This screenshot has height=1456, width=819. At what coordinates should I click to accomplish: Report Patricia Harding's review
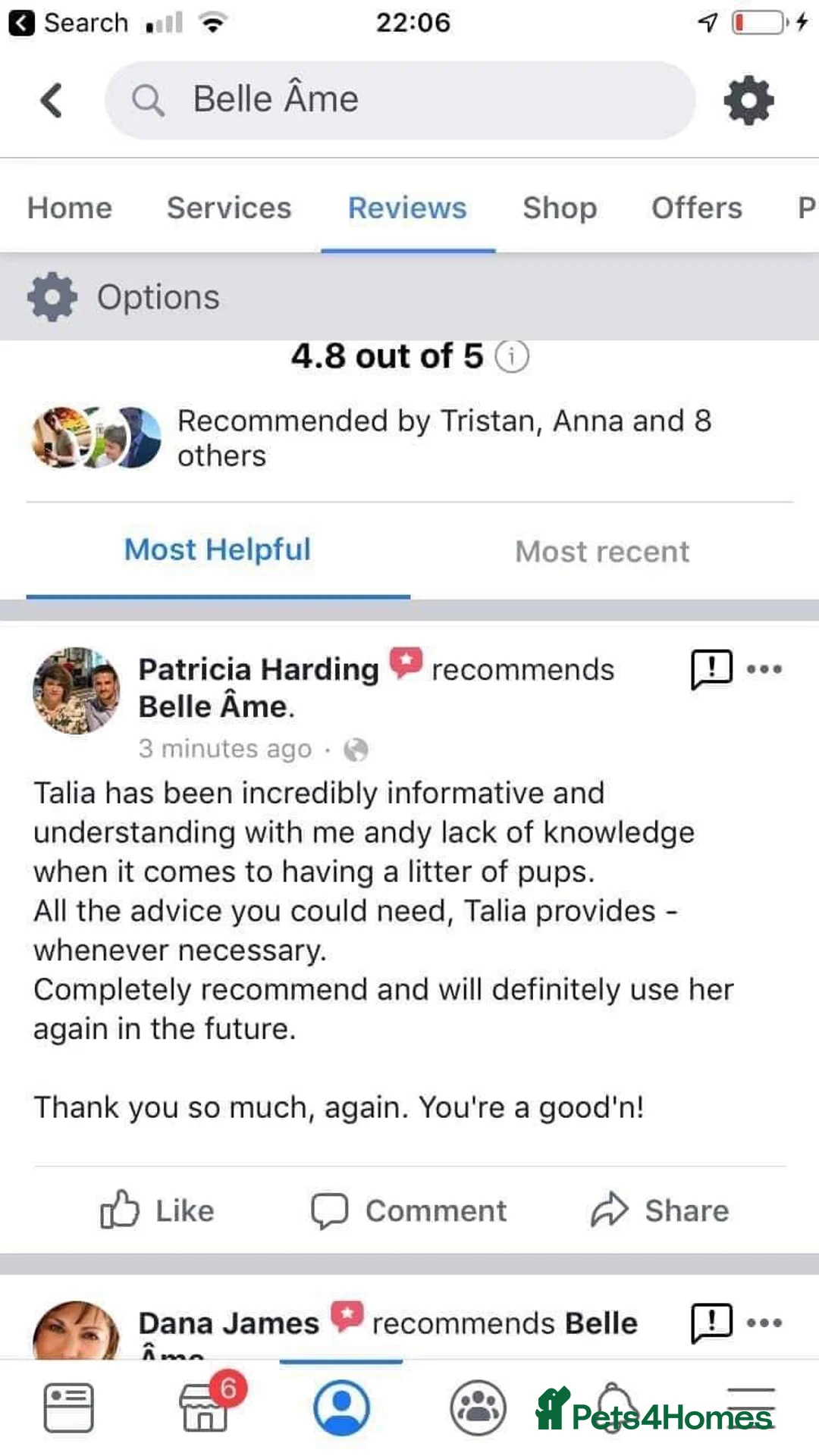(711, 669)
